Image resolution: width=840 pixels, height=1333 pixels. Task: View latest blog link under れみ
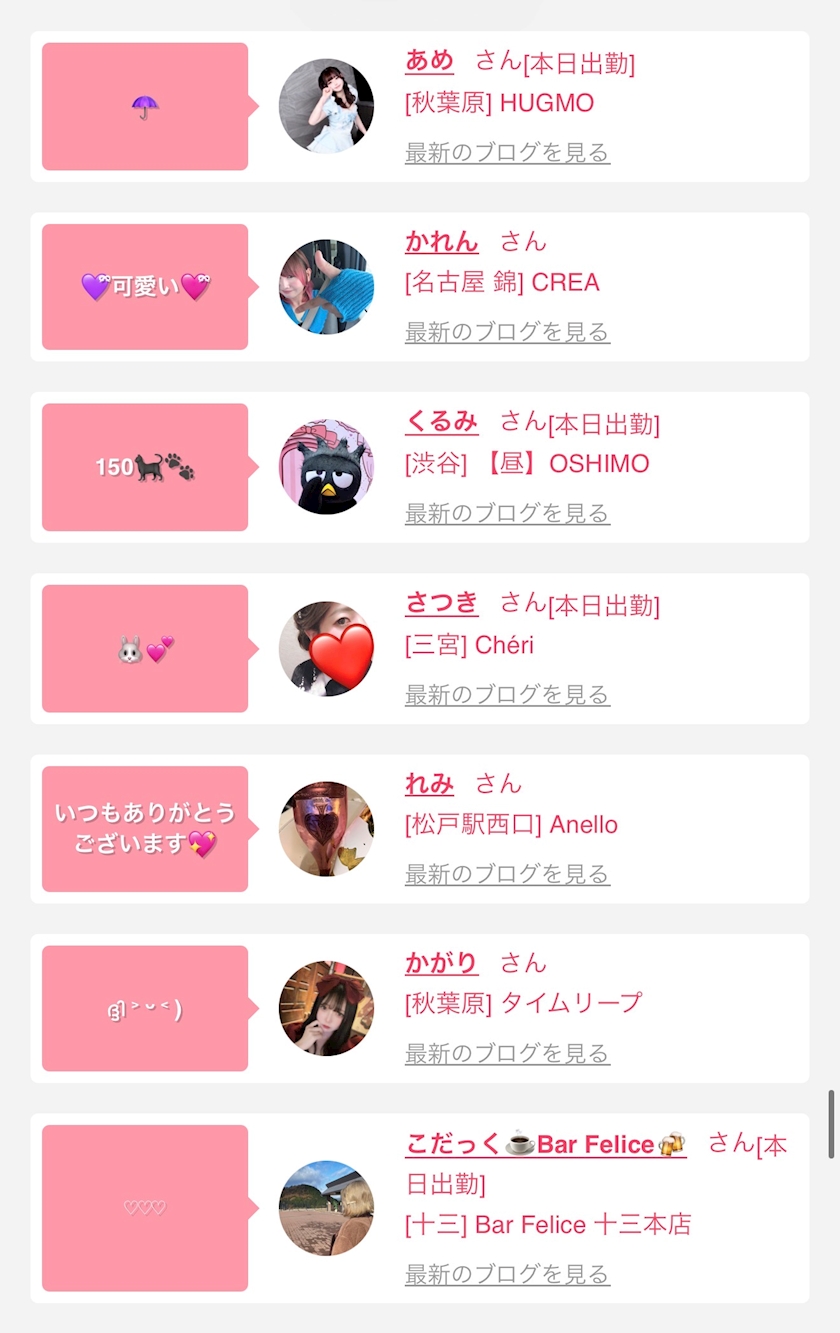(507, 875)
